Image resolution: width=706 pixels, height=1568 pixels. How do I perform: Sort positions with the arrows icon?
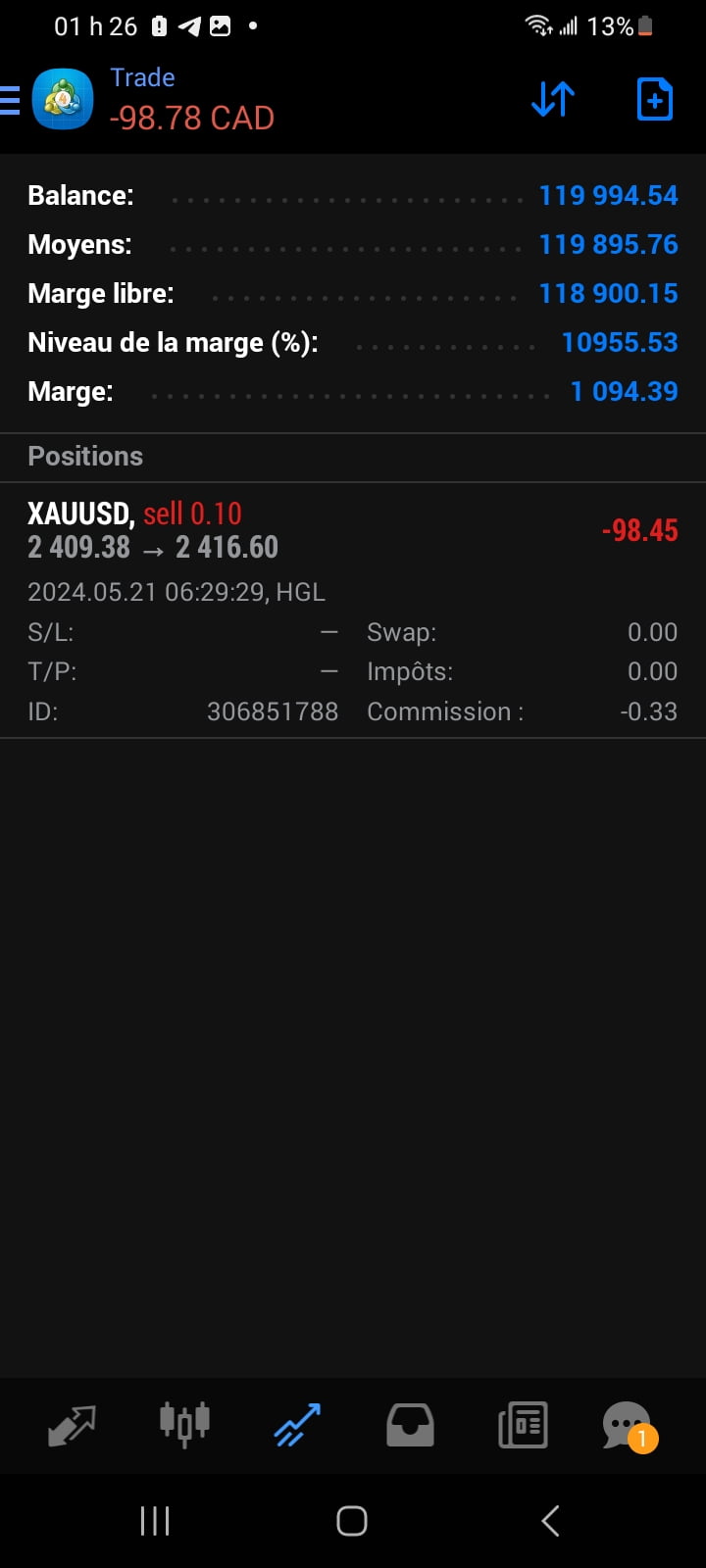coord(553,100)
